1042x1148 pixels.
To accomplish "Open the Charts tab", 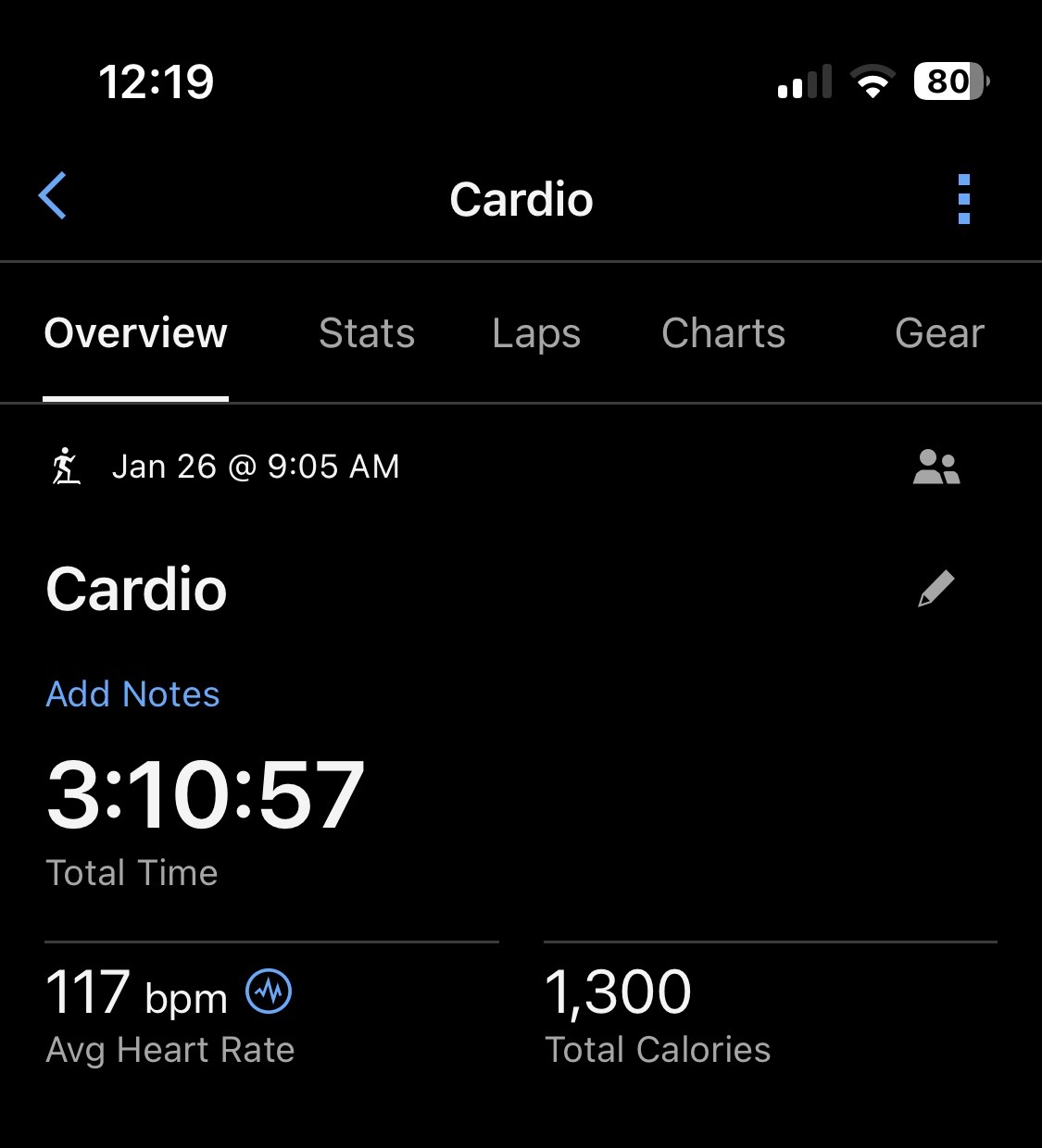I will pos(723,333).
